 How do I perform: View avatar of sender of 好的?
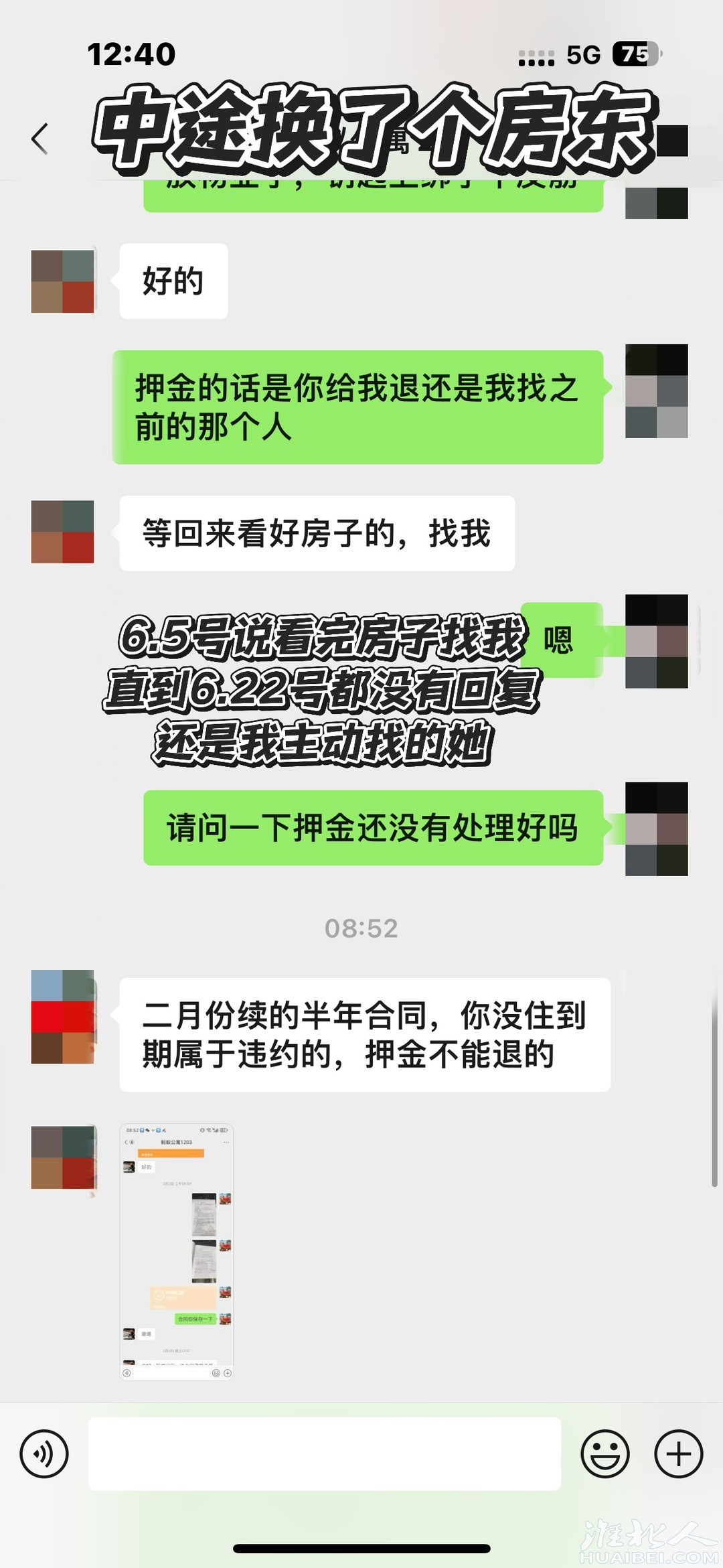[x=62, y=281]
